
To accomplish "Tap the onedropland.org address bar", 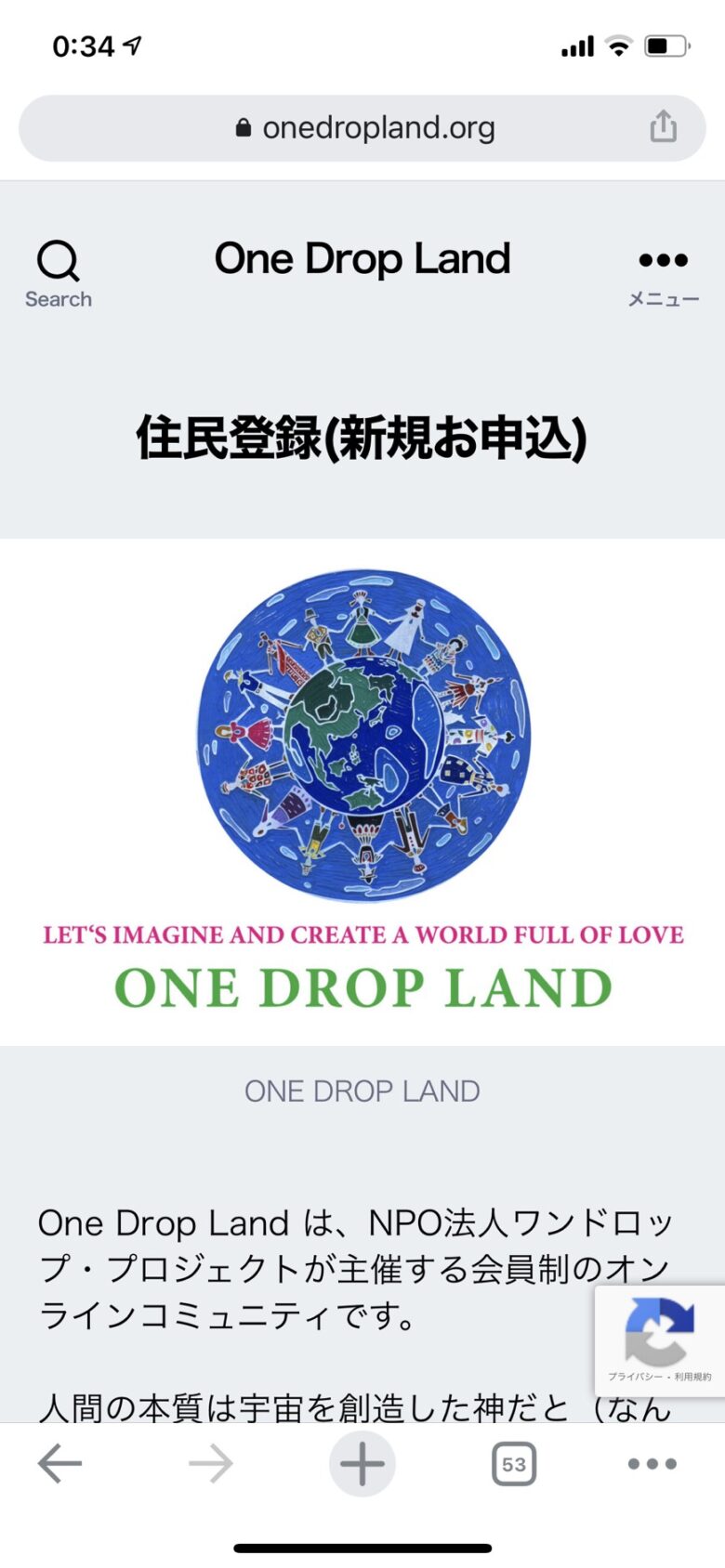I will (362, 128).
